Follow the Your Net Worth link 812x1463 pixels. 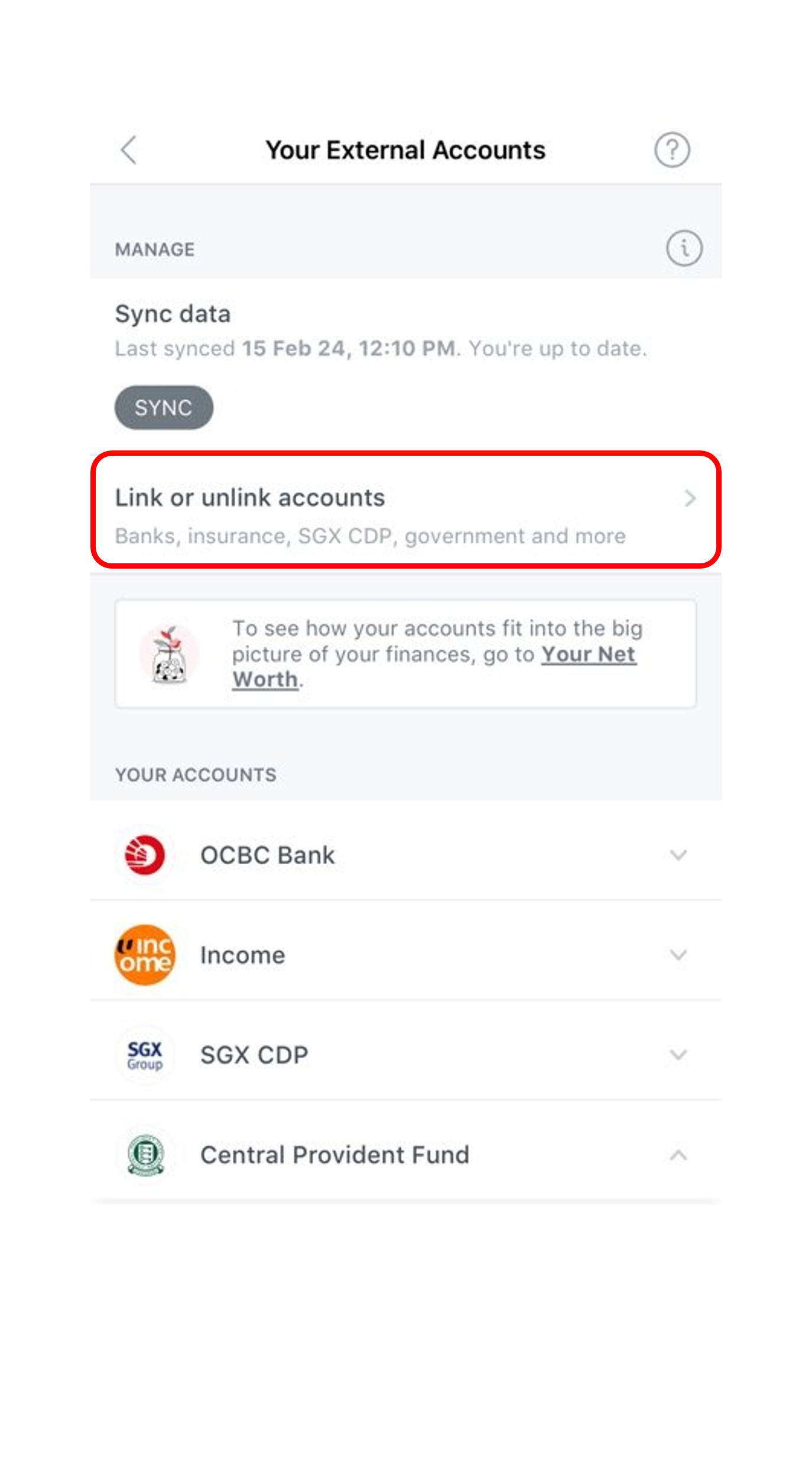(x=588, y=654)
